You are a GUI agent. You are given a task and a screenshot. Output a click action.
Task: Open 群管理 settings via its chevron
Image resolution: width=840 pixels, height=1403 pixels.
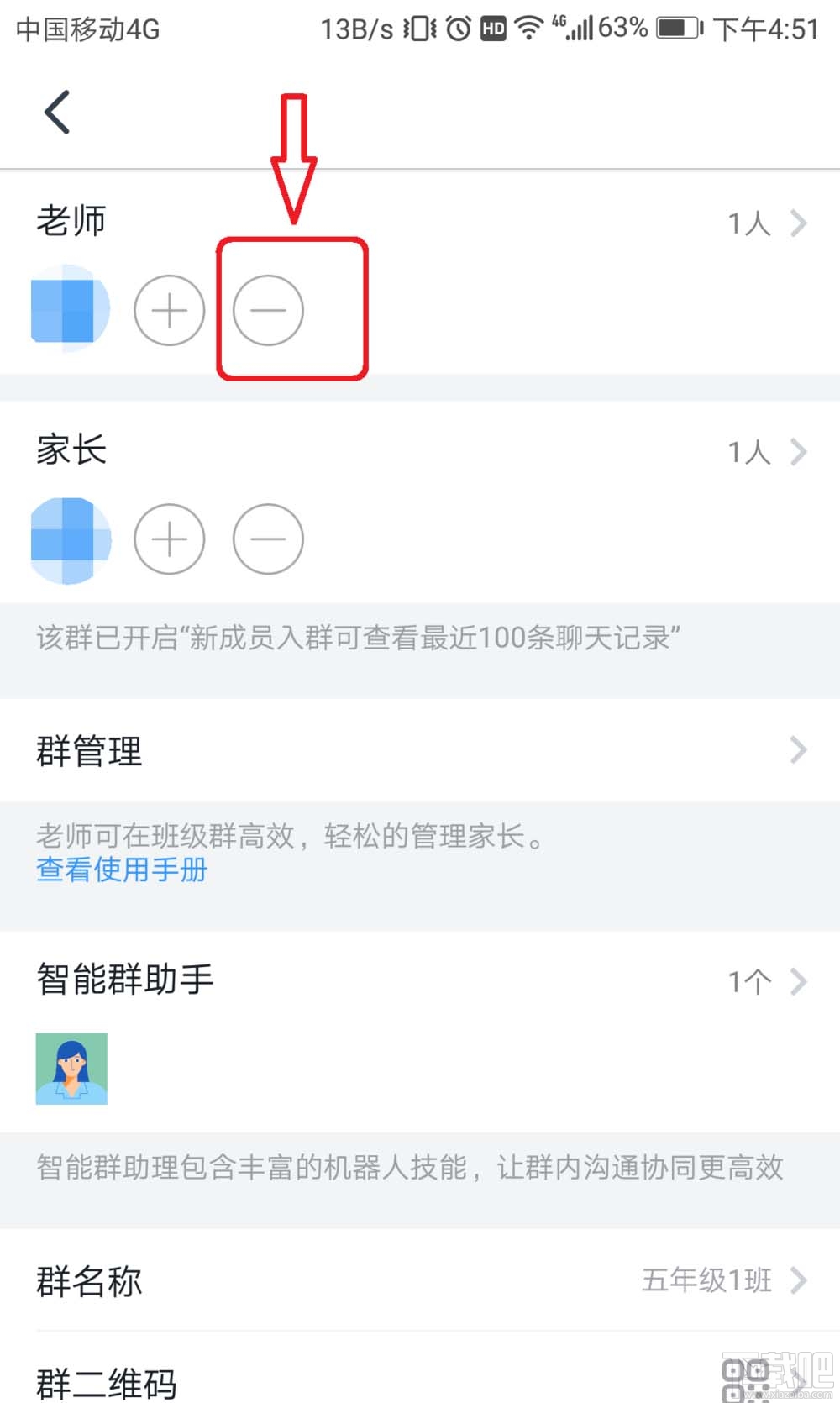click(798, 749)
